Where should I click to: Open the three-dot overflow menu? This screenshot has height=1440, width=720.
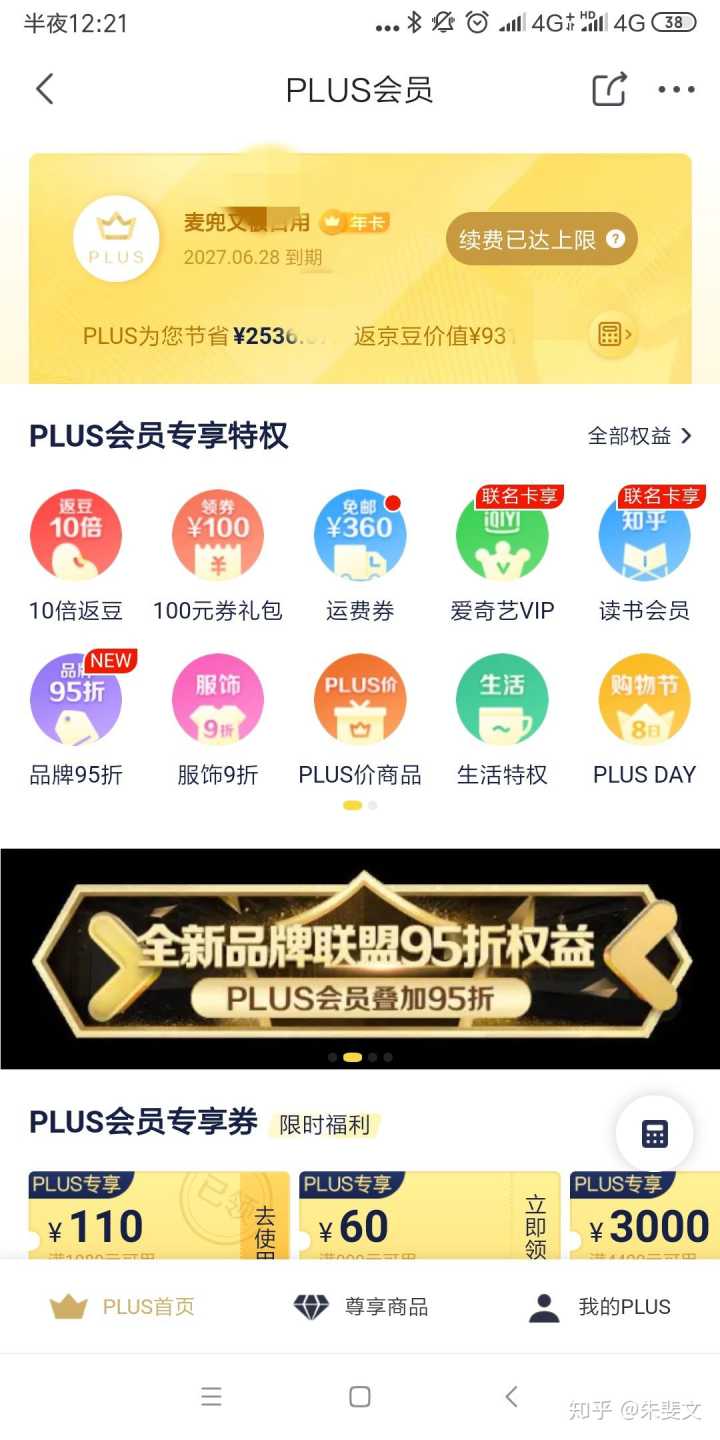[x=676, y=89]
